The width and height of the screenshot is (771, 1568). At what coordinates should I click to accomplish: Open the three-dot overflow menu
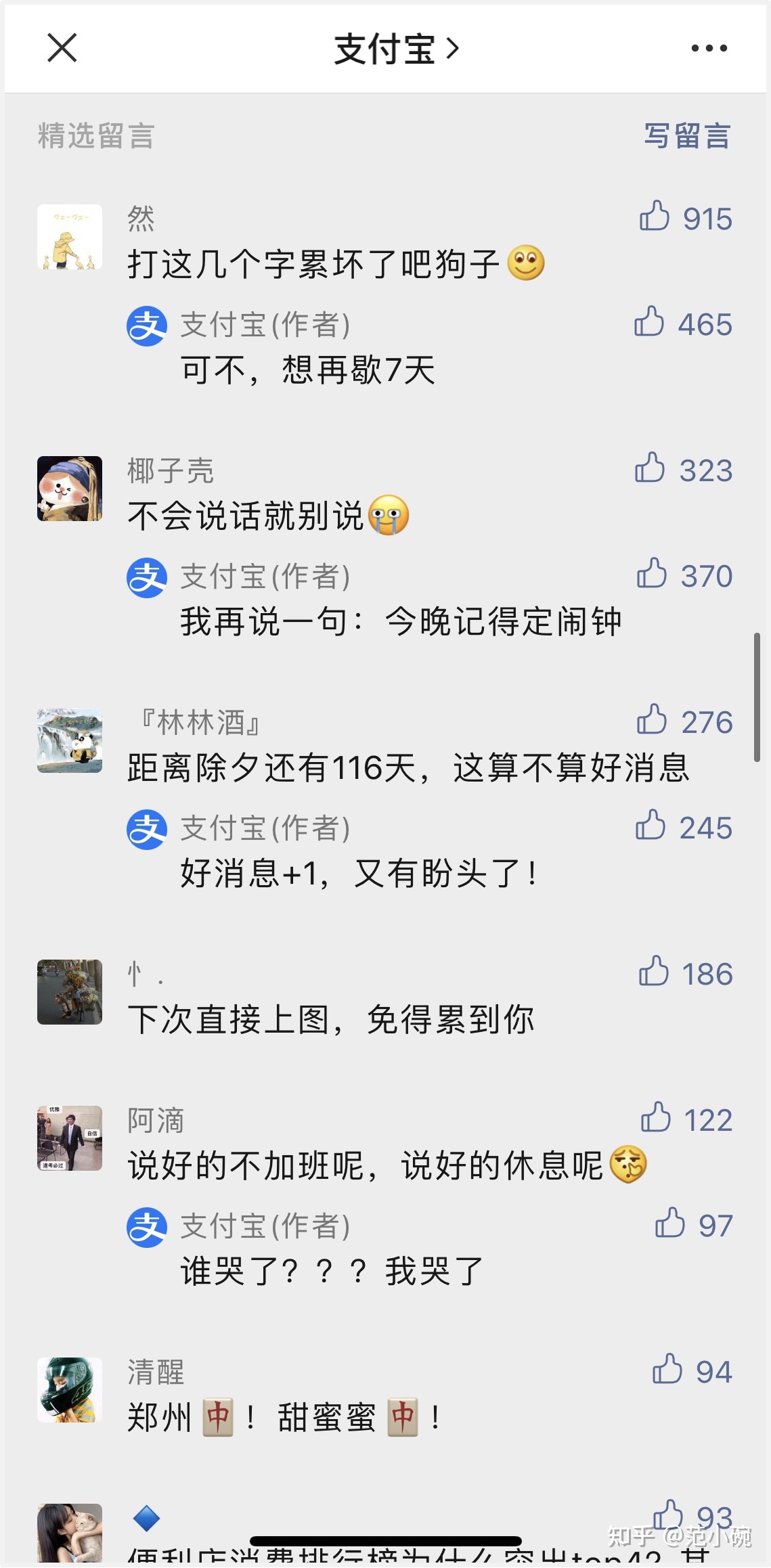(709, 48)
